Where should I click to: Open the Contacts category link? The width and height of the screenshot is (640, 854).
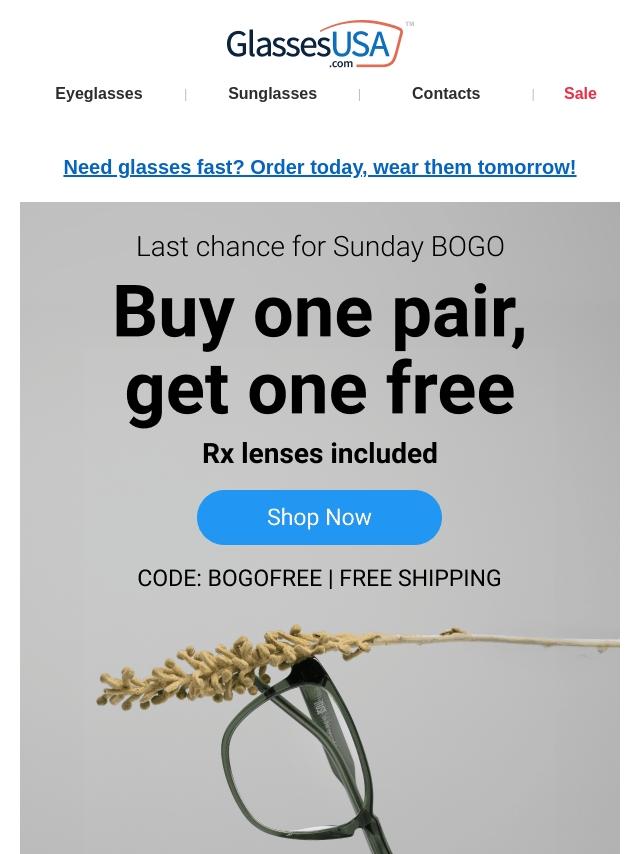coord(445,94)
